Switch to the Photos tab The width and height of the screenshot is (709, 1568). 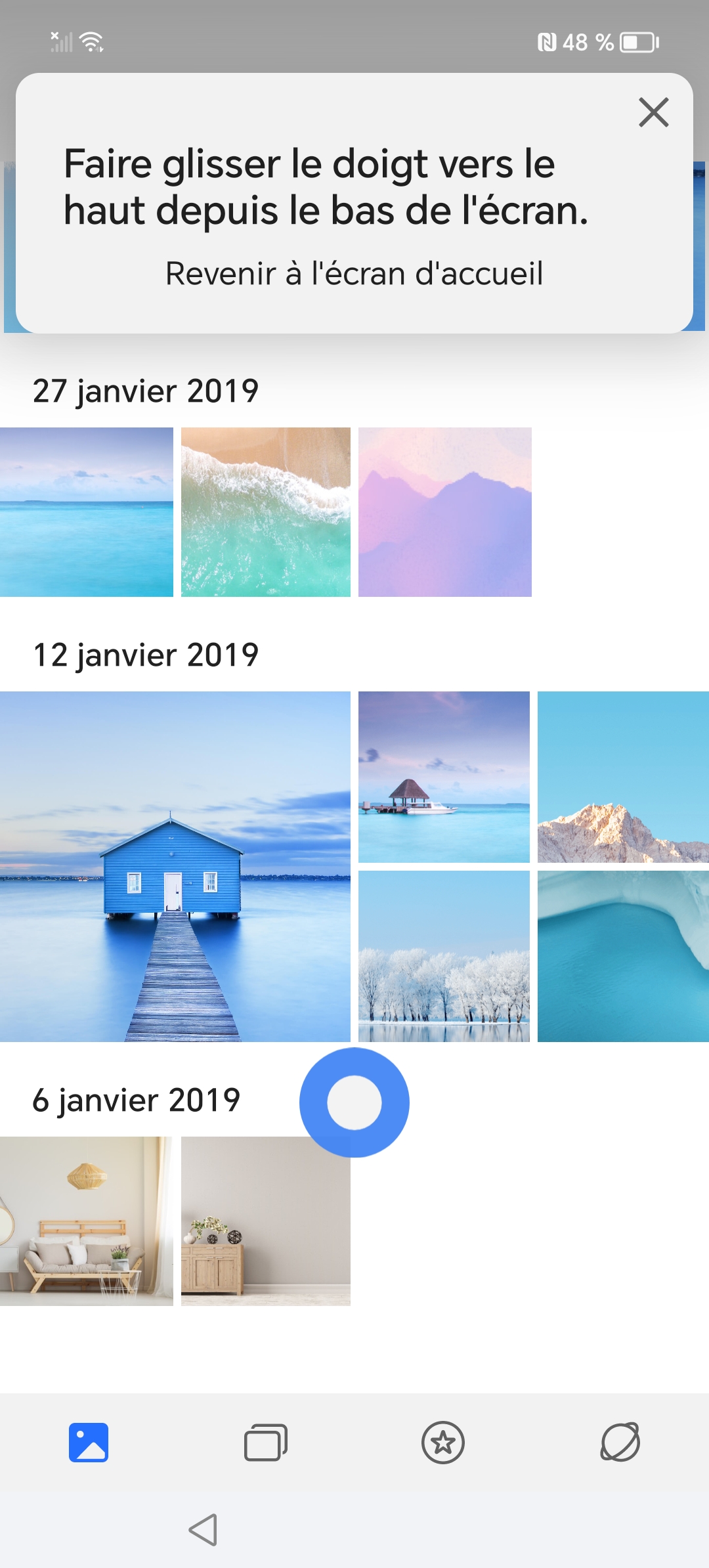89,1443
